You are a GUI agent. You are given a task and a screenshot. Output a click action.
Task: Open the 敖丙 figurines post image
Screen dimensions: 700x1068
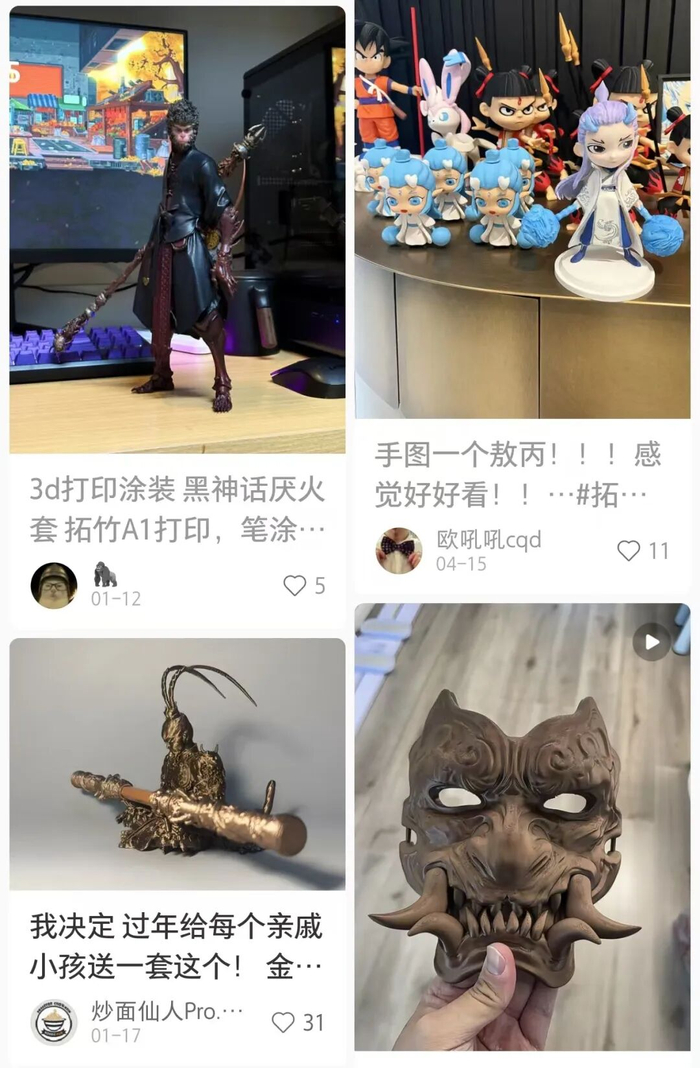[522, 210]
